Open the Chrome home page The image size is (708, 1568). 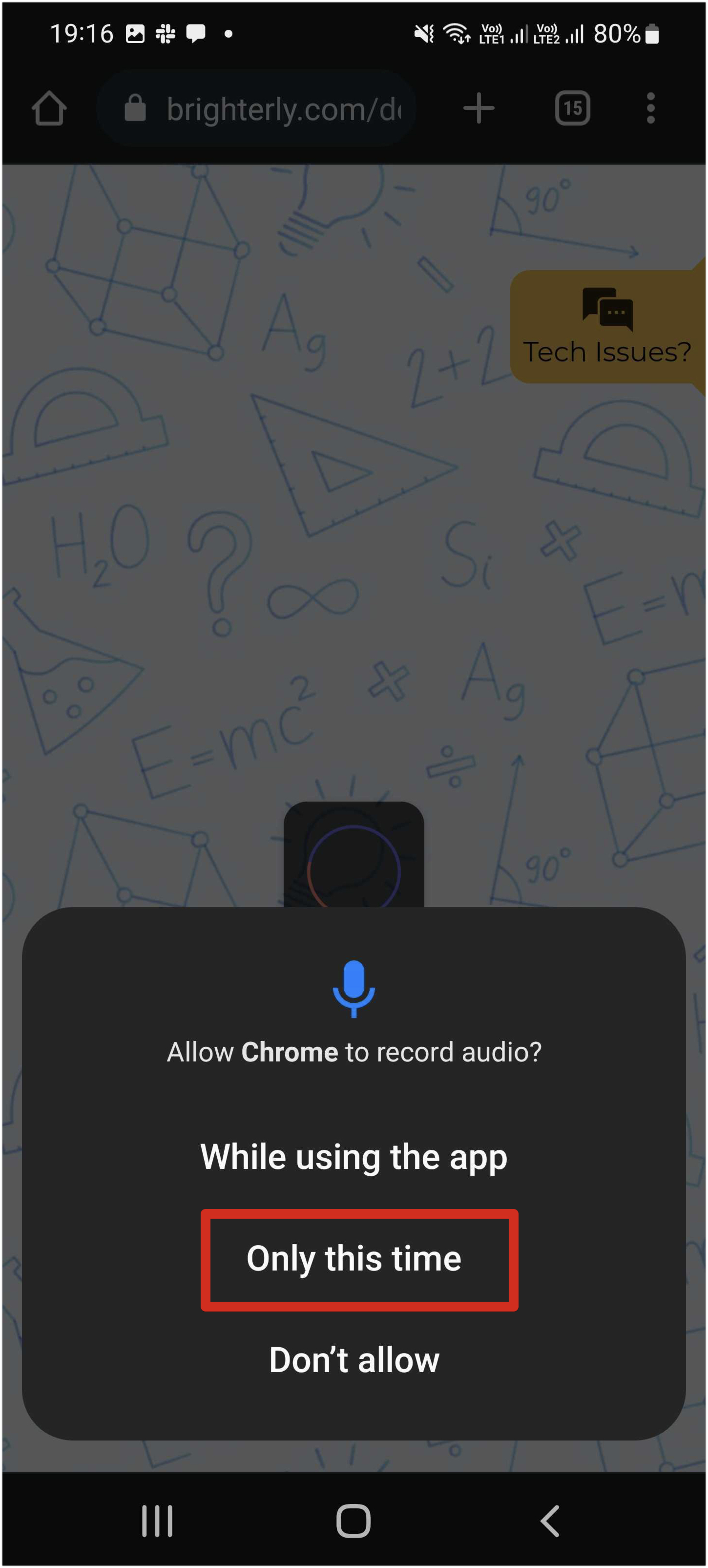pos(49,108)
